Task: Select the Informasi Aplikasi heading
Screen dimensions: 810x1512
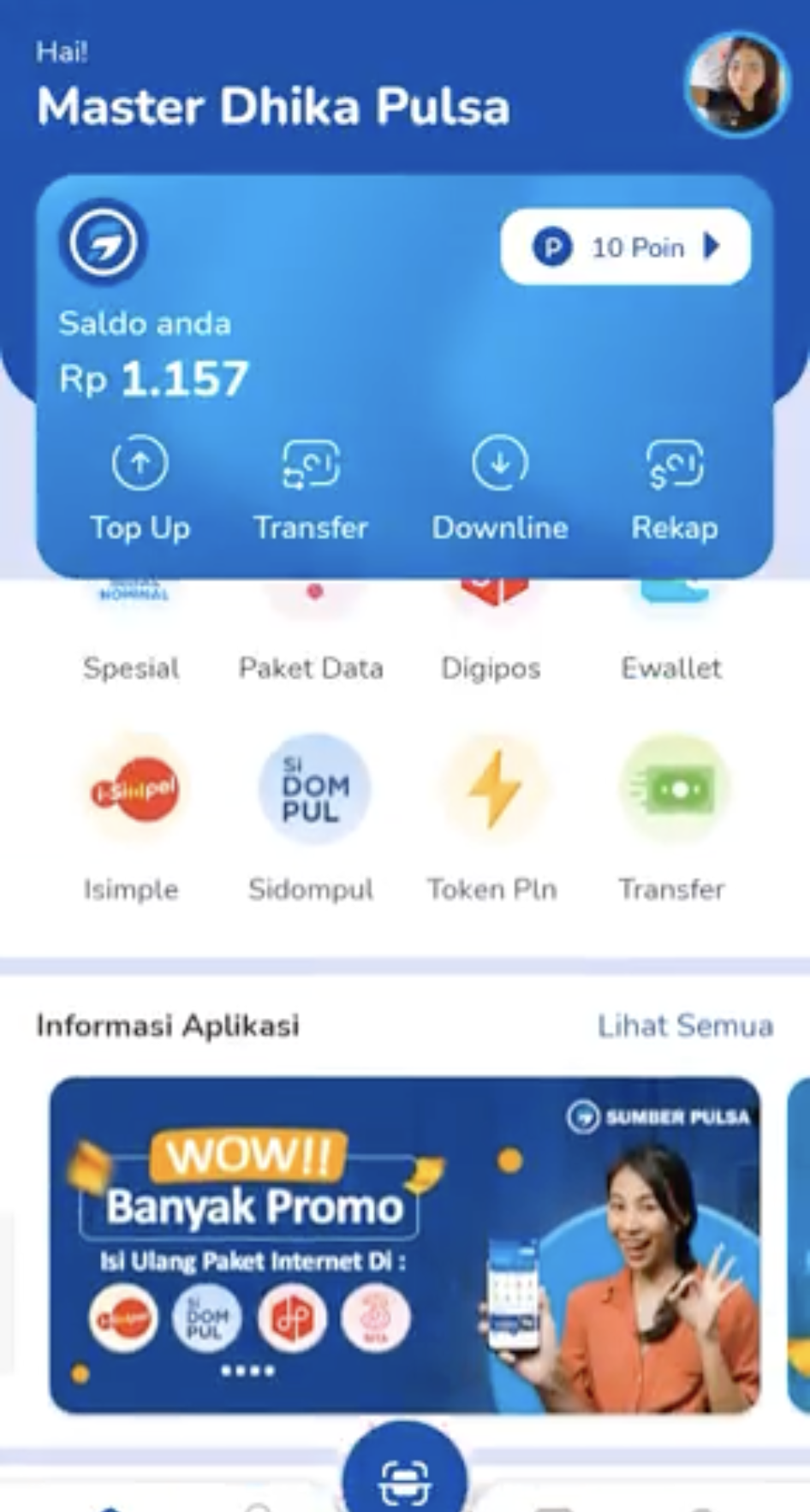Action: [166, 1026]
